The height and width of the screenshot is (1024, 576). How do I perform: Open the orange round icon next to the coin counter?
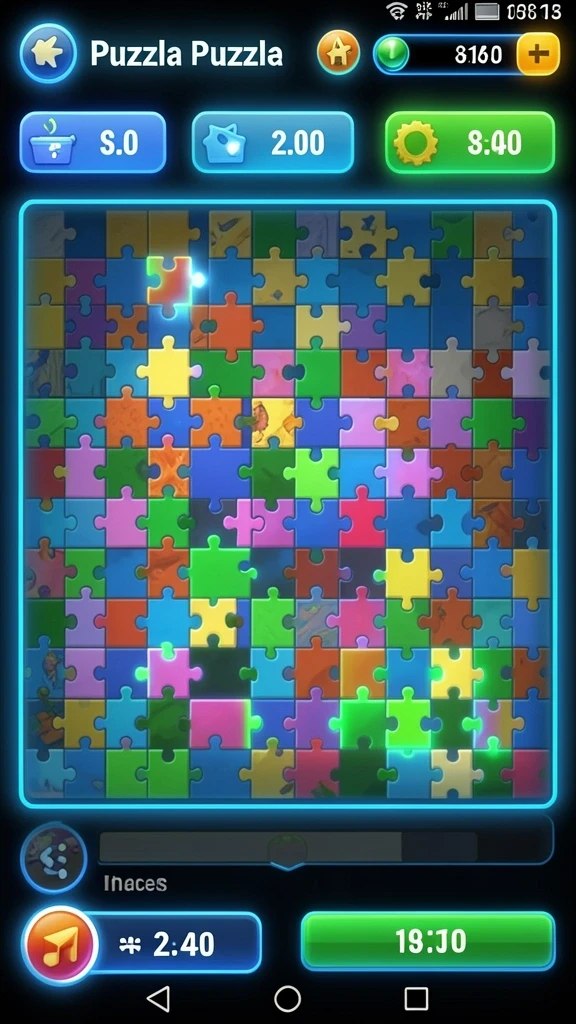point(338,54)
